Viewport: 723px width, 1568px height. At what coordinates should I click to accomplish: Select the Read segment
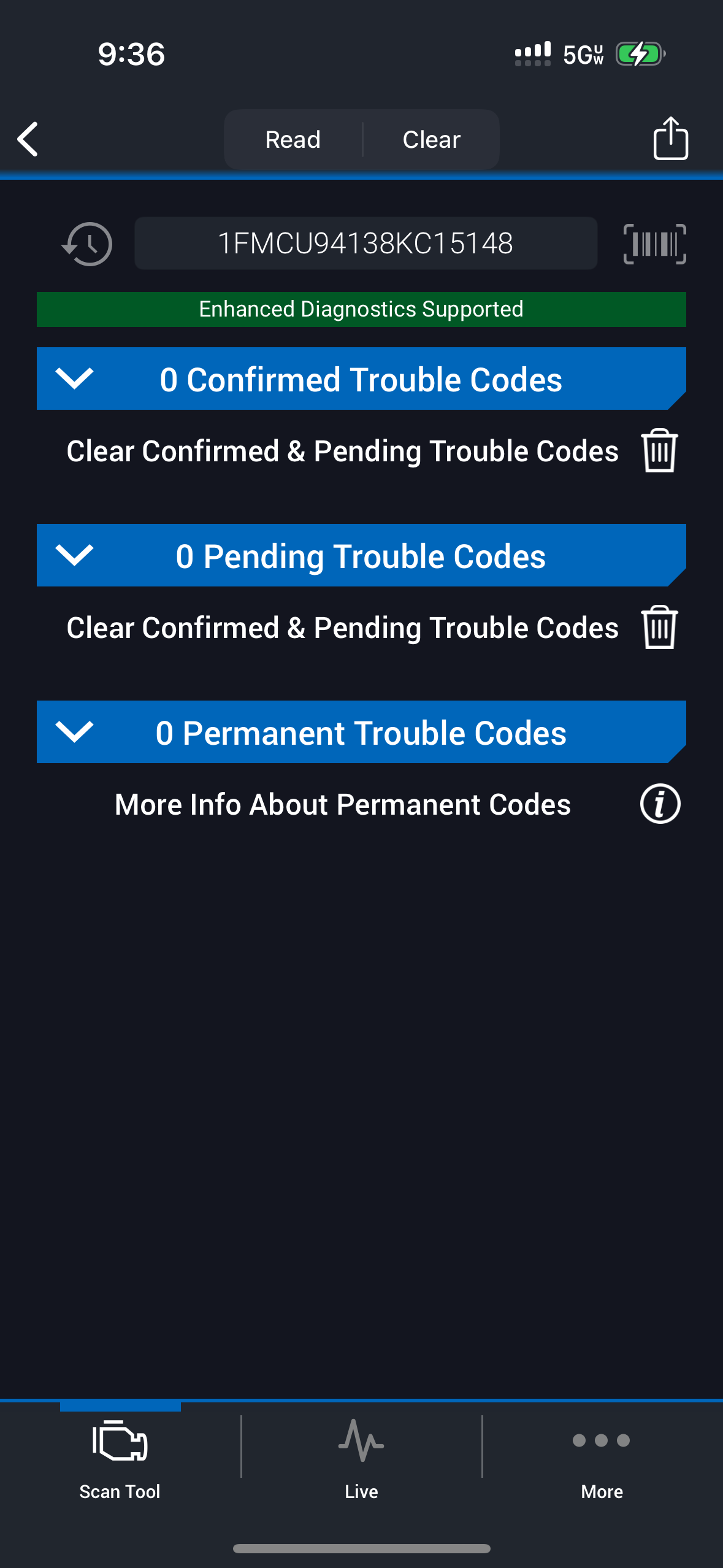(x=293, y=139)
